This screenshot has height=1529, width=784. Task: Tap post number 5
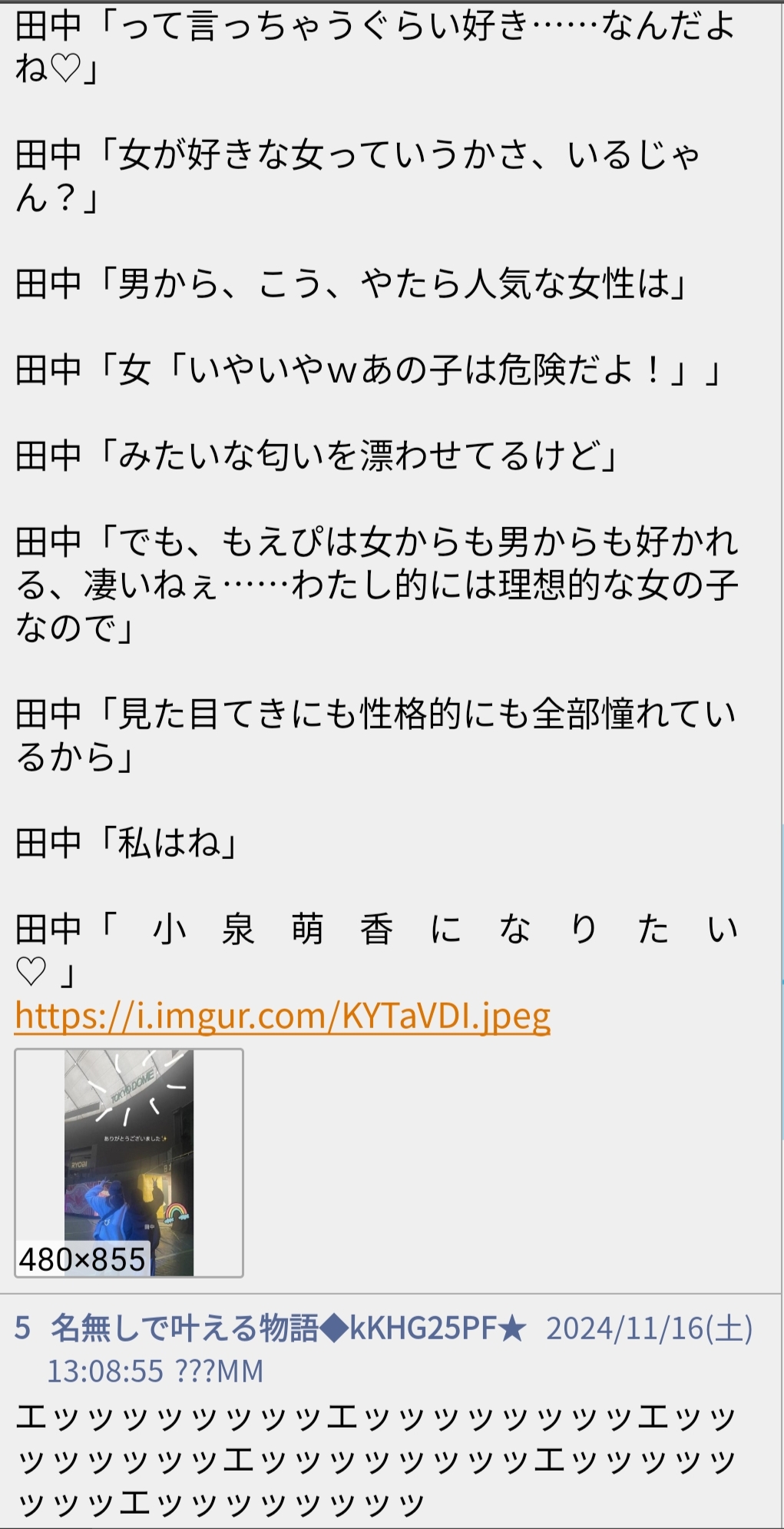click(x=22, y=1328)
